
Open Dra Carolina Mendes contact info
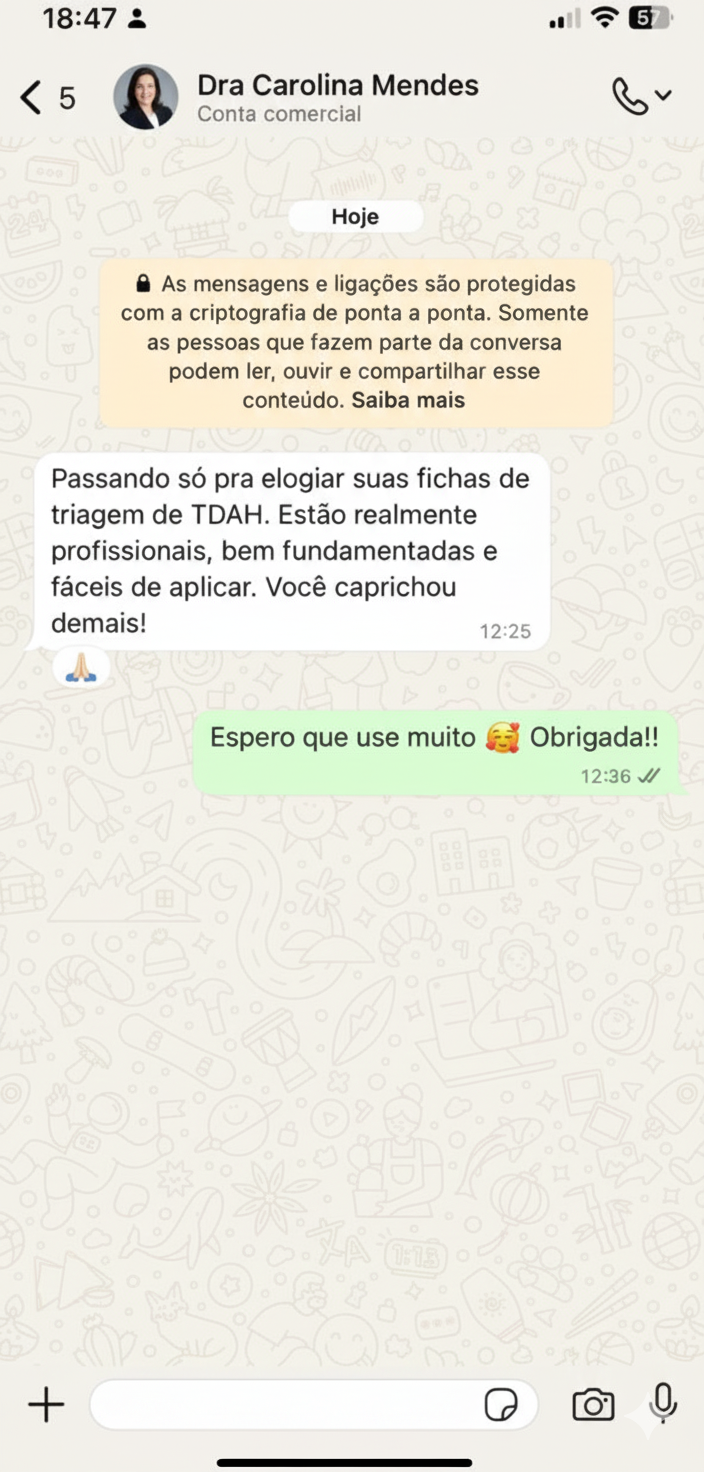(336, 97)
